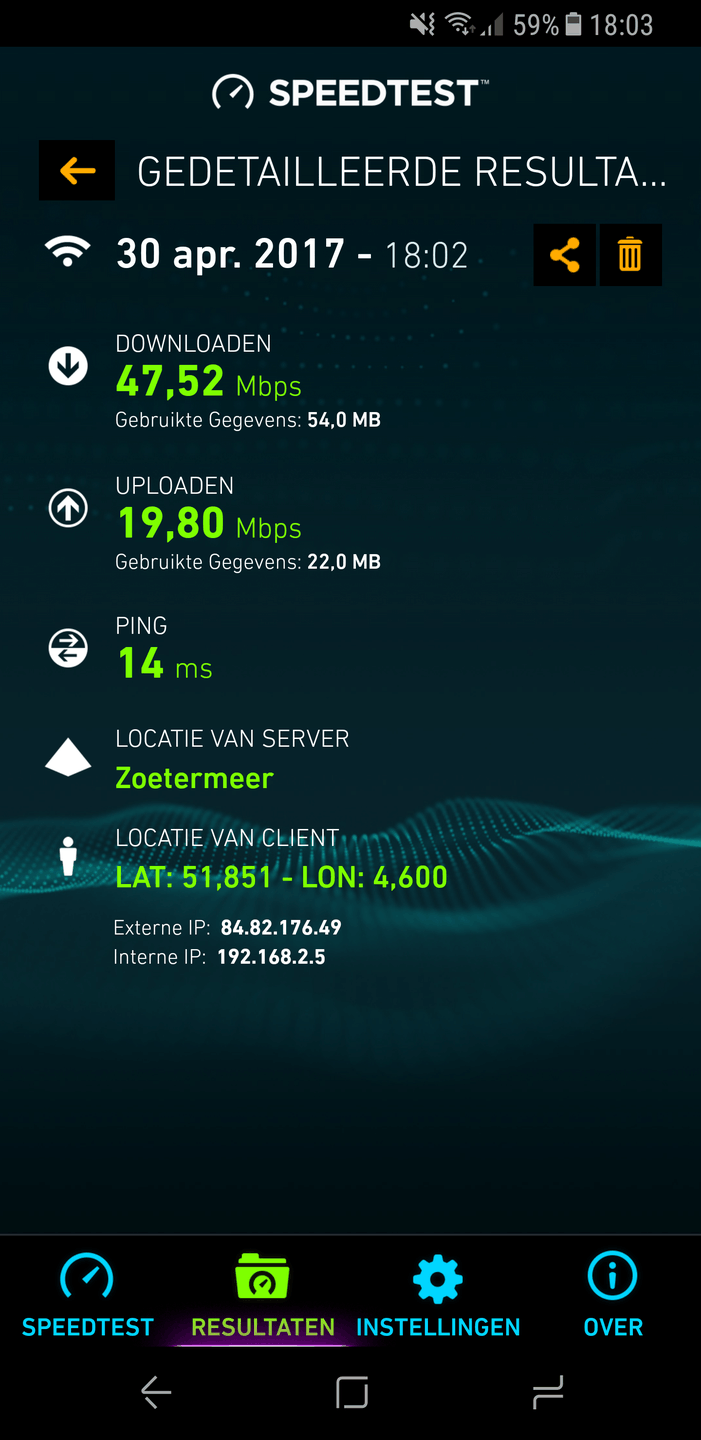701x1440 pixels.
Task: Delete this result with the trash icon
Action: 630,256
